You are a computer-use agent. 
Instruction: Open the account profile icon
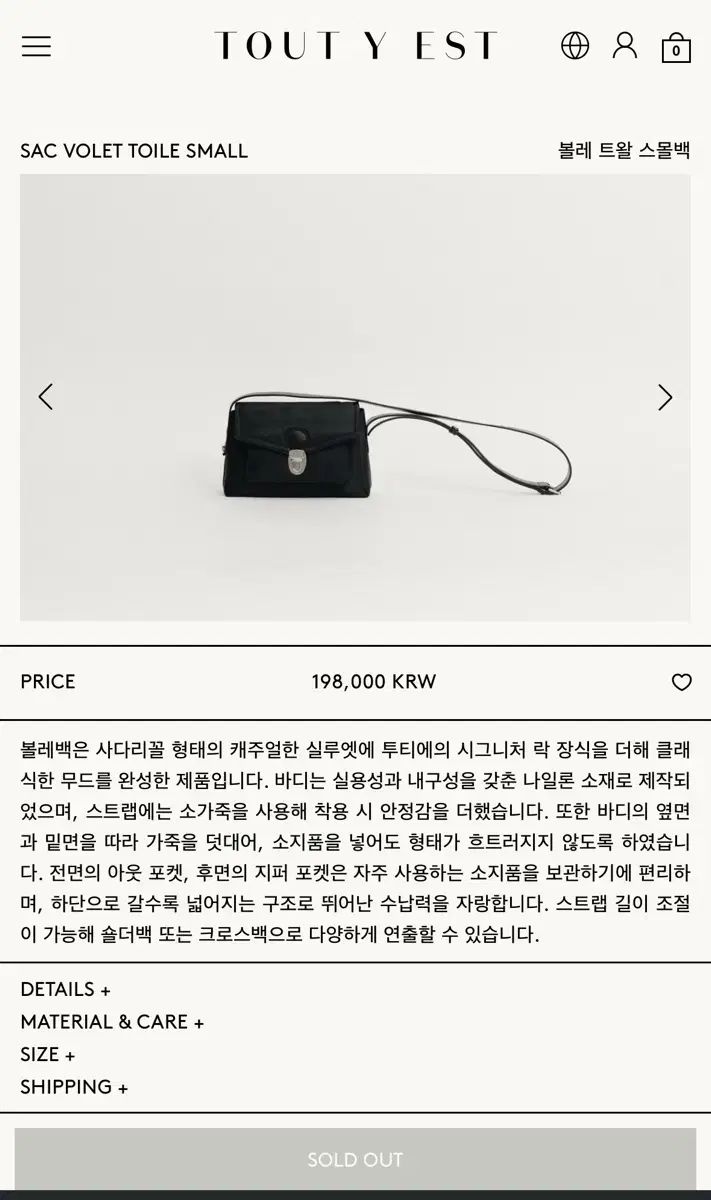[x=625, y=45]
